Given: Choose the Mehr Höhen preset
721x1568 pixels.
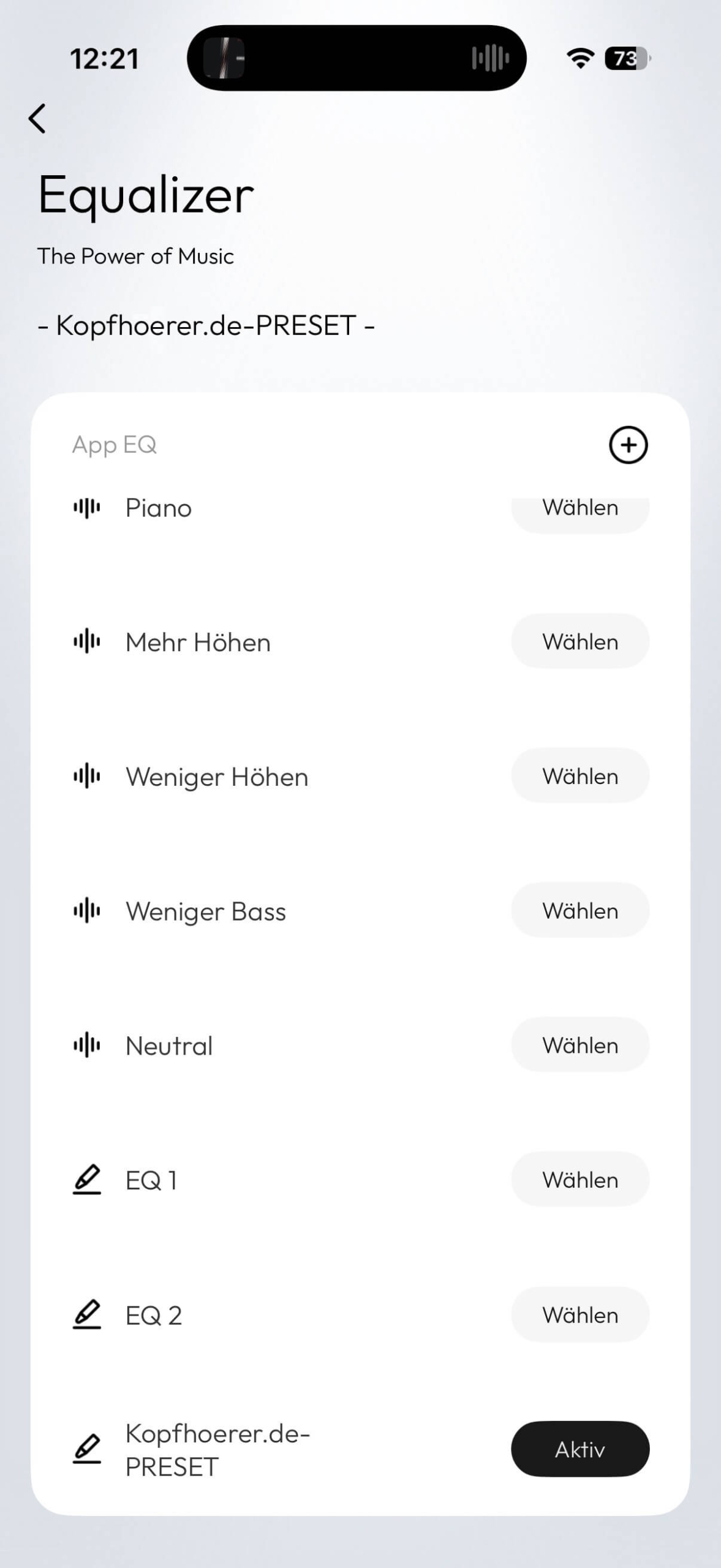Looking at the screenshot, I should (x=579, y=641).
